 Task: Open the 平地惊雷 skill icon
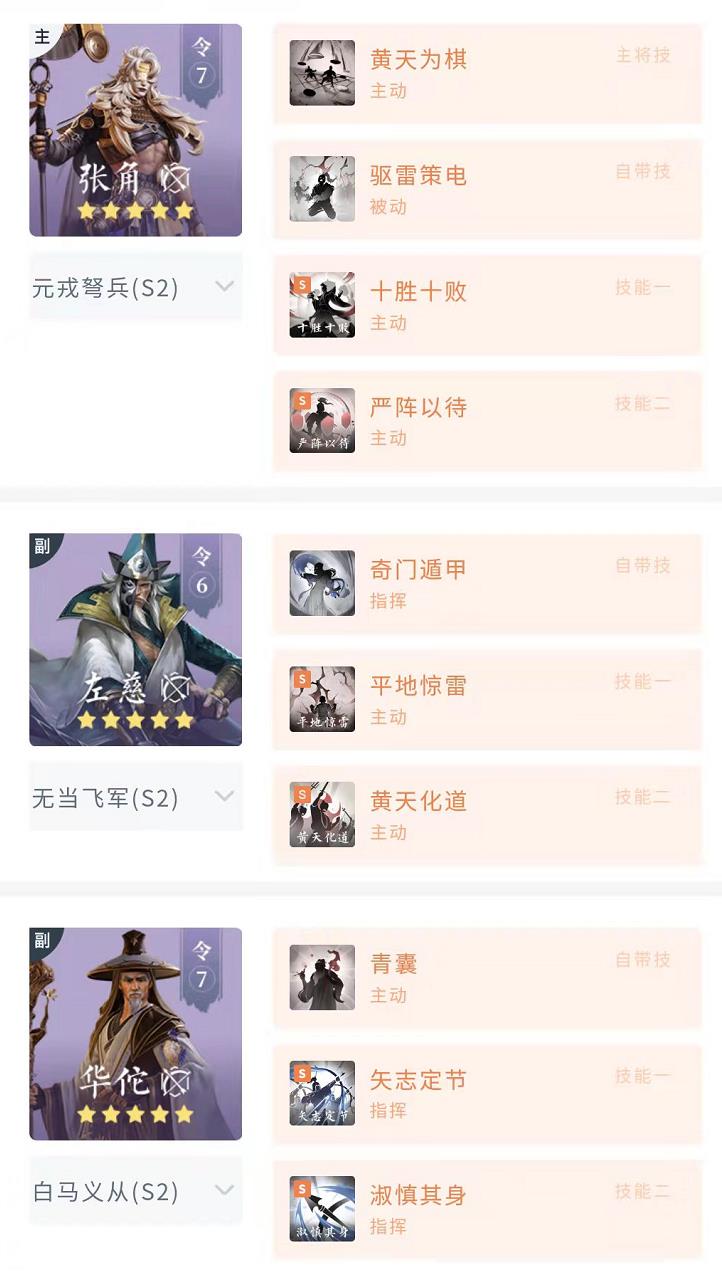321,698
